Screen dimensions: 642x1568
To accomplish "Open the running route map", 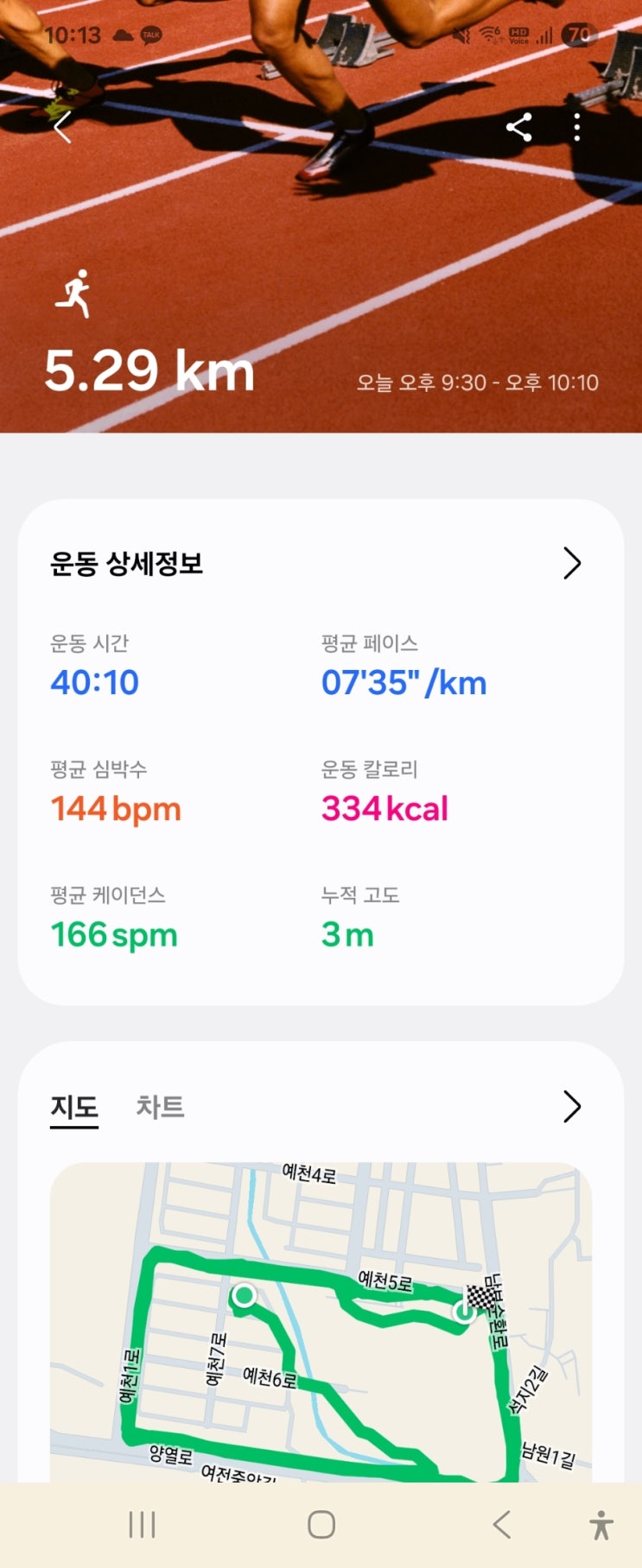I will coord(321,1321).
